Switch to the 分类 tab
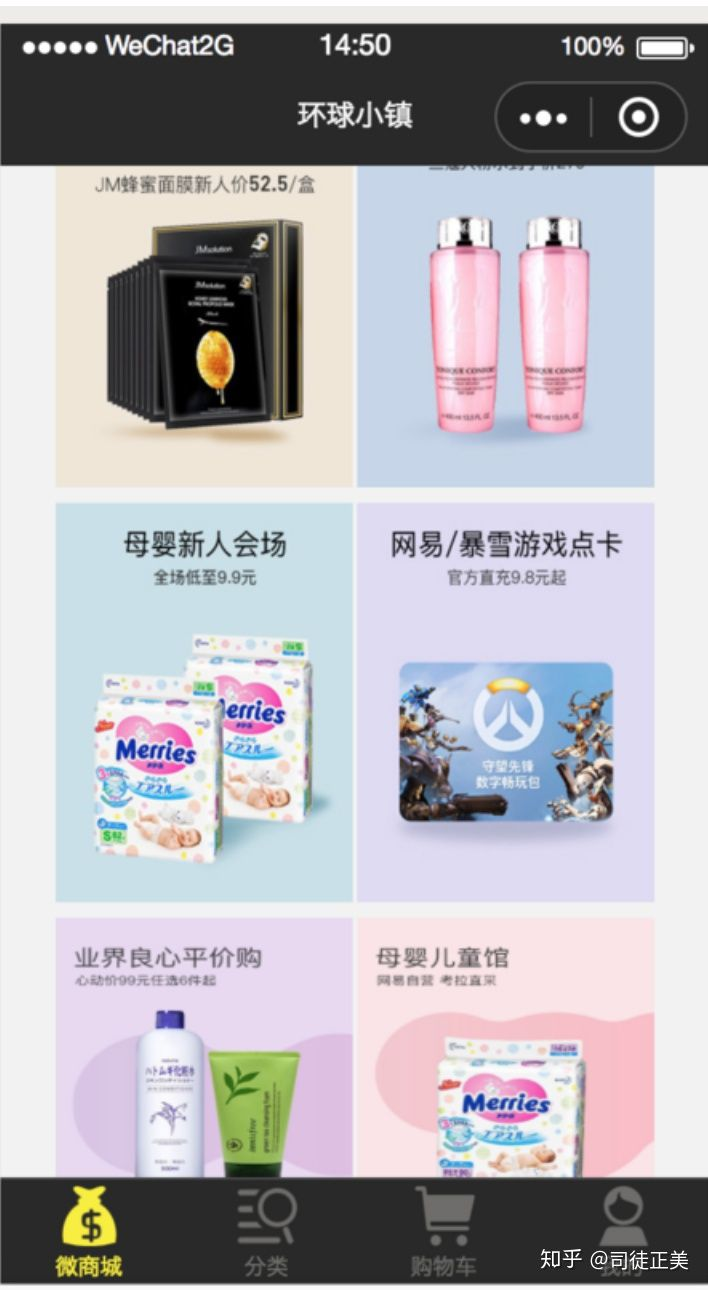 tap(266, 1233)
